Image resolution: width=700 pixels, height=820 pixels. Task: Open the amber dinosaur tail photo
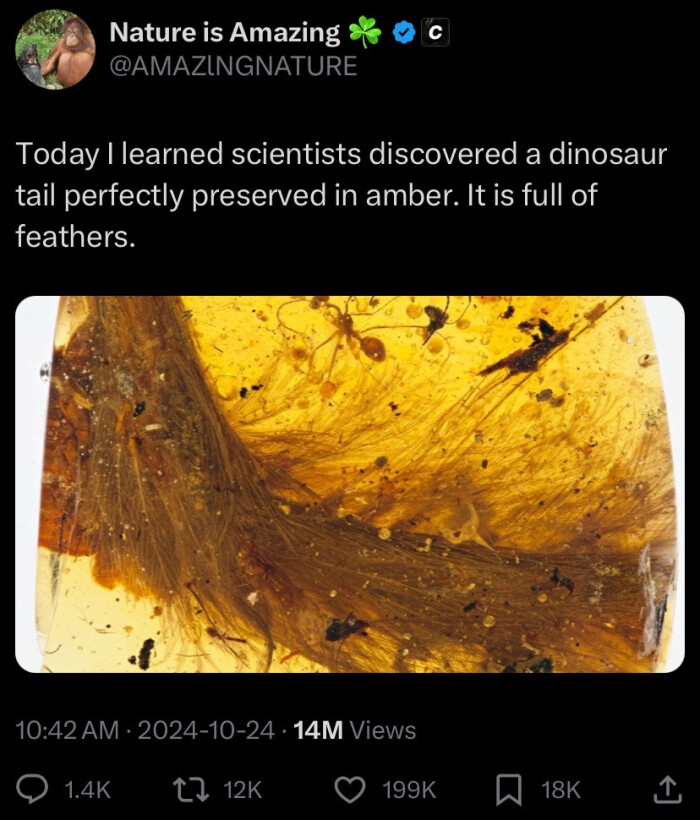[x=350, y=484]
